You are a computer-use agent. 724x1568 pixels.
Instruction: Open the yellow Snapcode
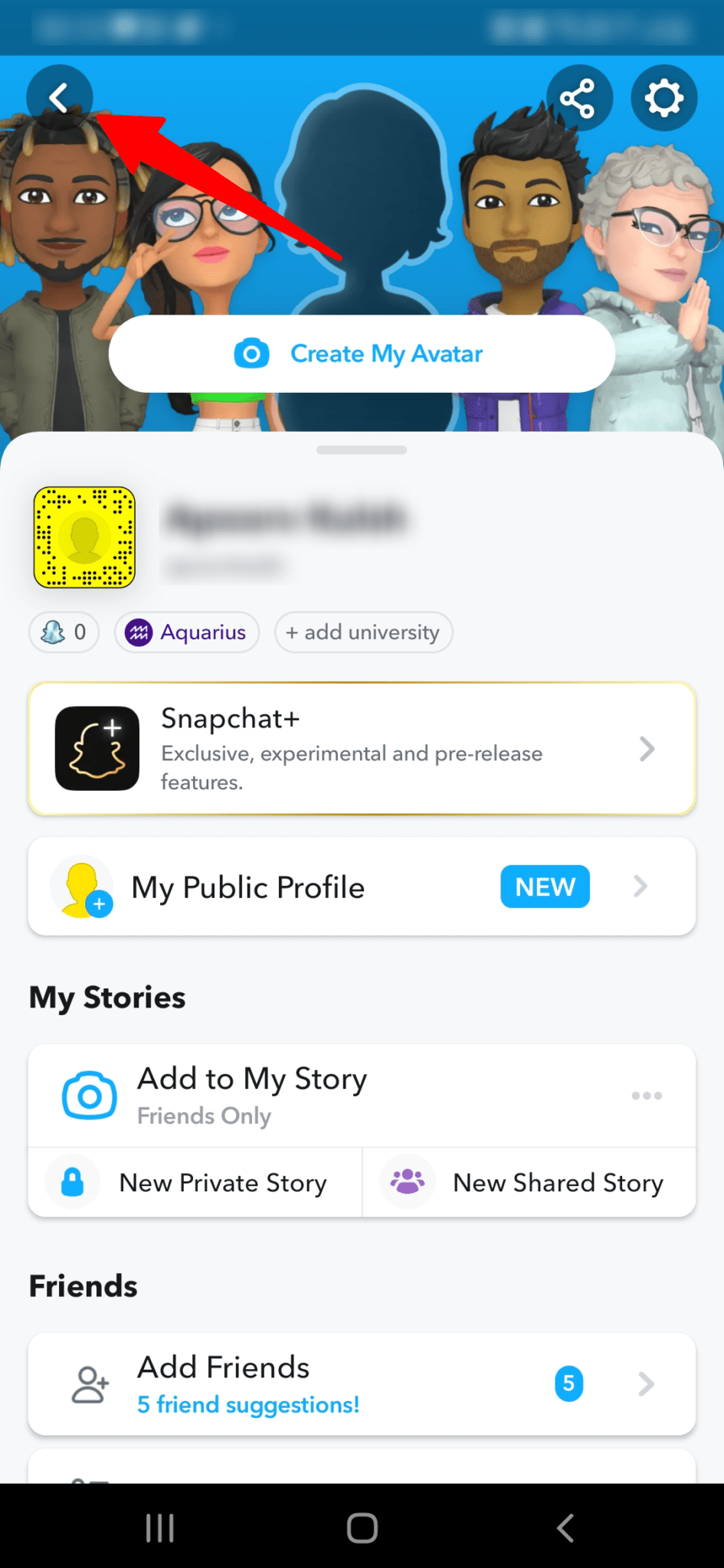84,537
